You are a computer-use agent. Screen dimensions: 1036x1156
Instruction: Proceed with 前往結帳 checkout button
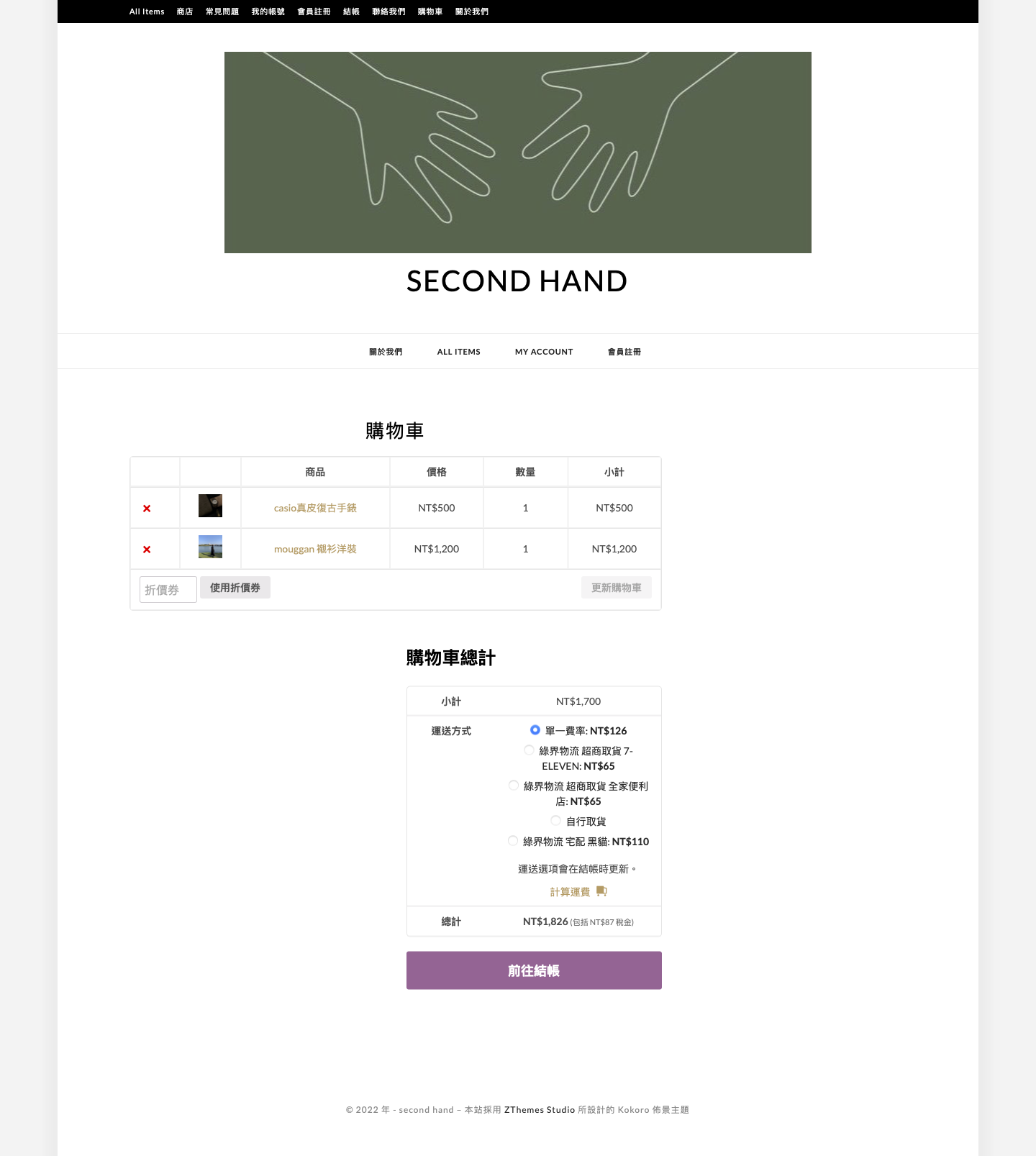click(x=534, y=970)
